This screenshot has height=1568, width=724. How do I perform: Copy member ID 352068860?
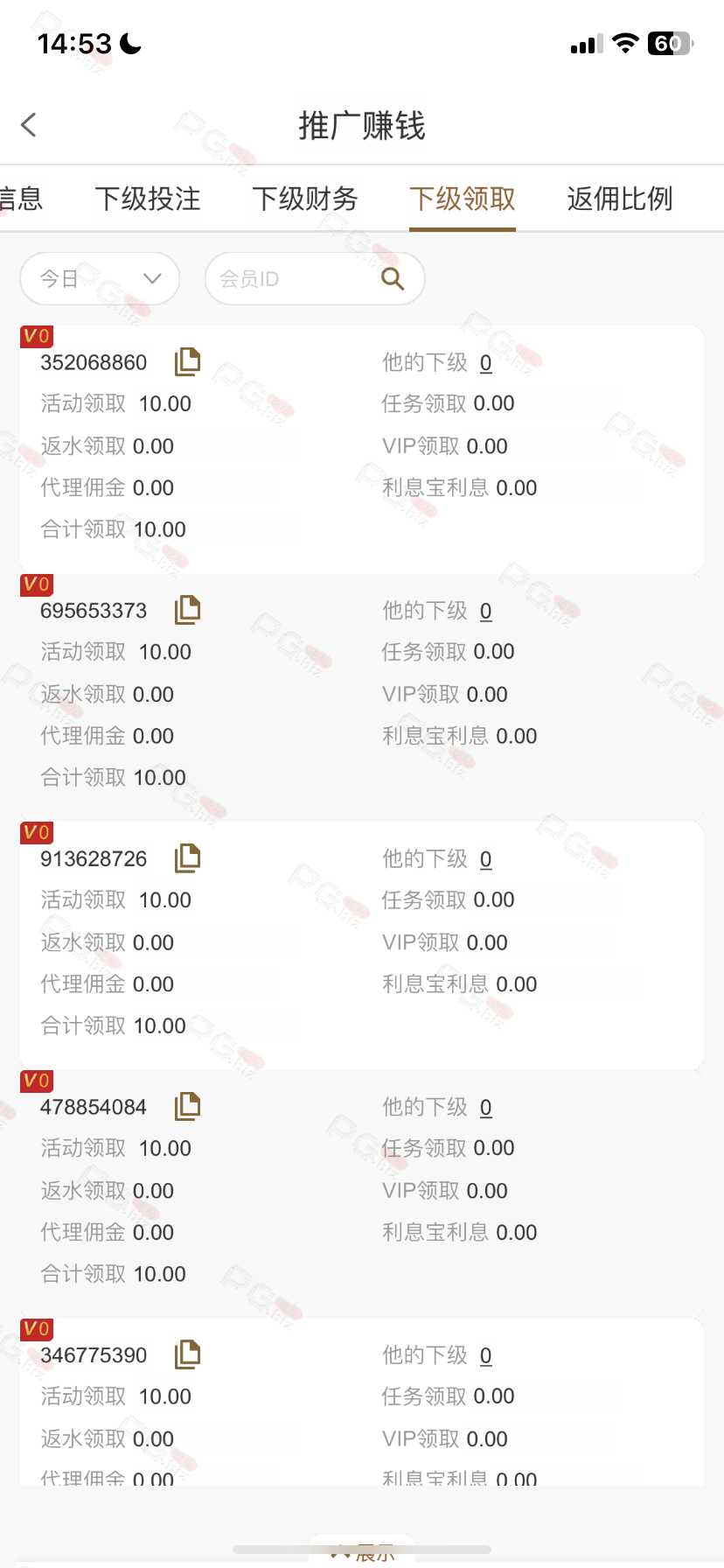[x=187, y=361]
